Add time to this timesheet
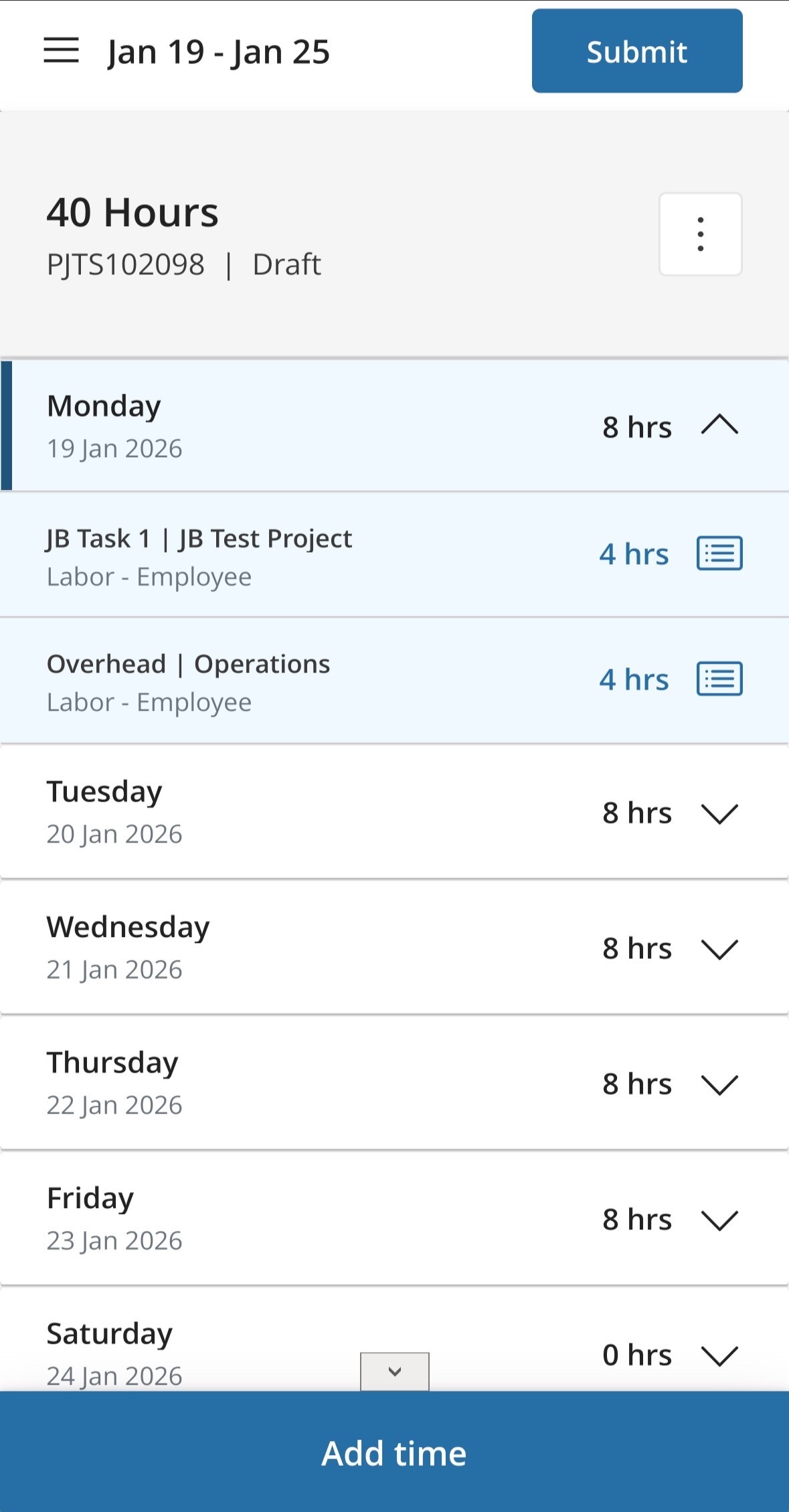This screenshot has width=789, height=1512. pos(394,1453)
